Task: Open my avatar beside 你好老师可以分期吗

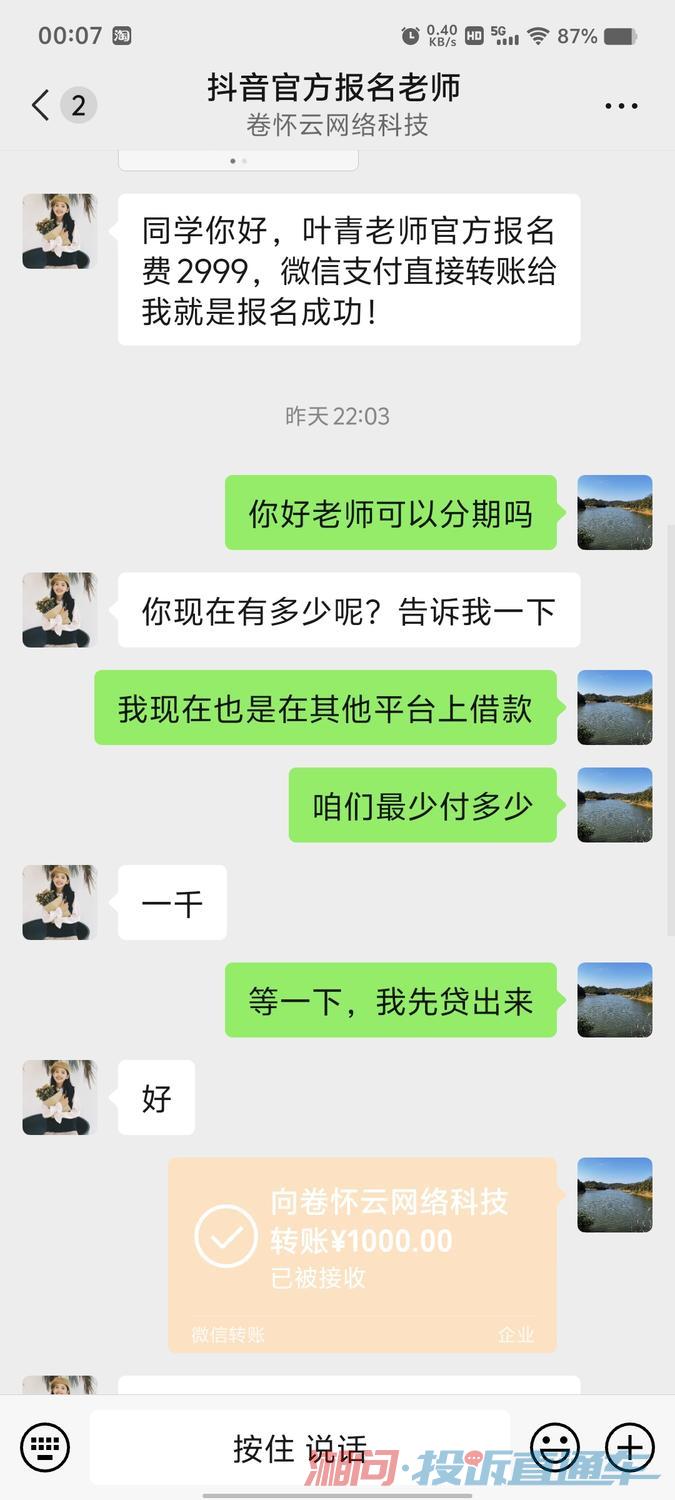Action: point(614,512)
